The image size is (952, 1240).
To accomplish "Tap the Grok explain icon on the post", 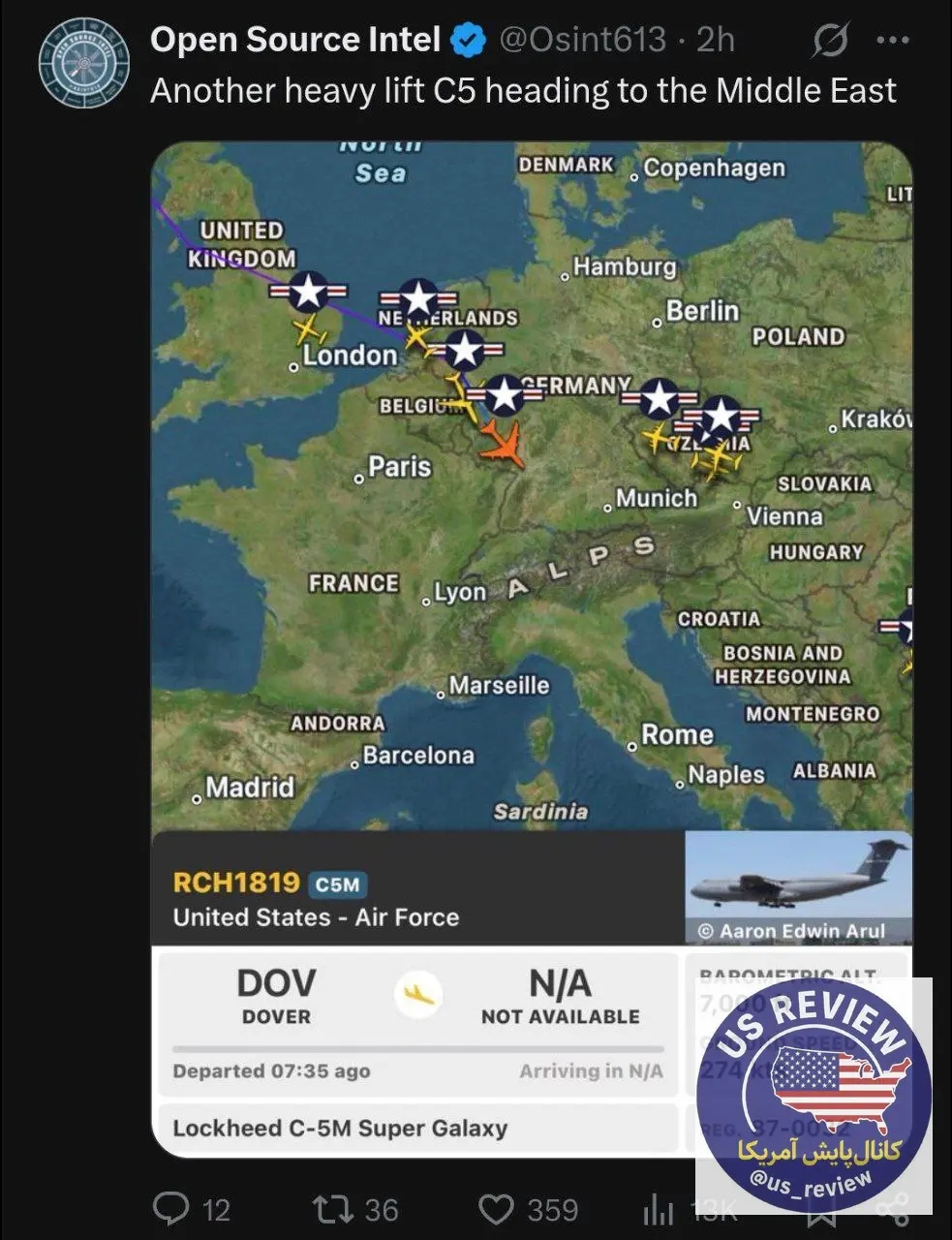I will tap(830, 41).
